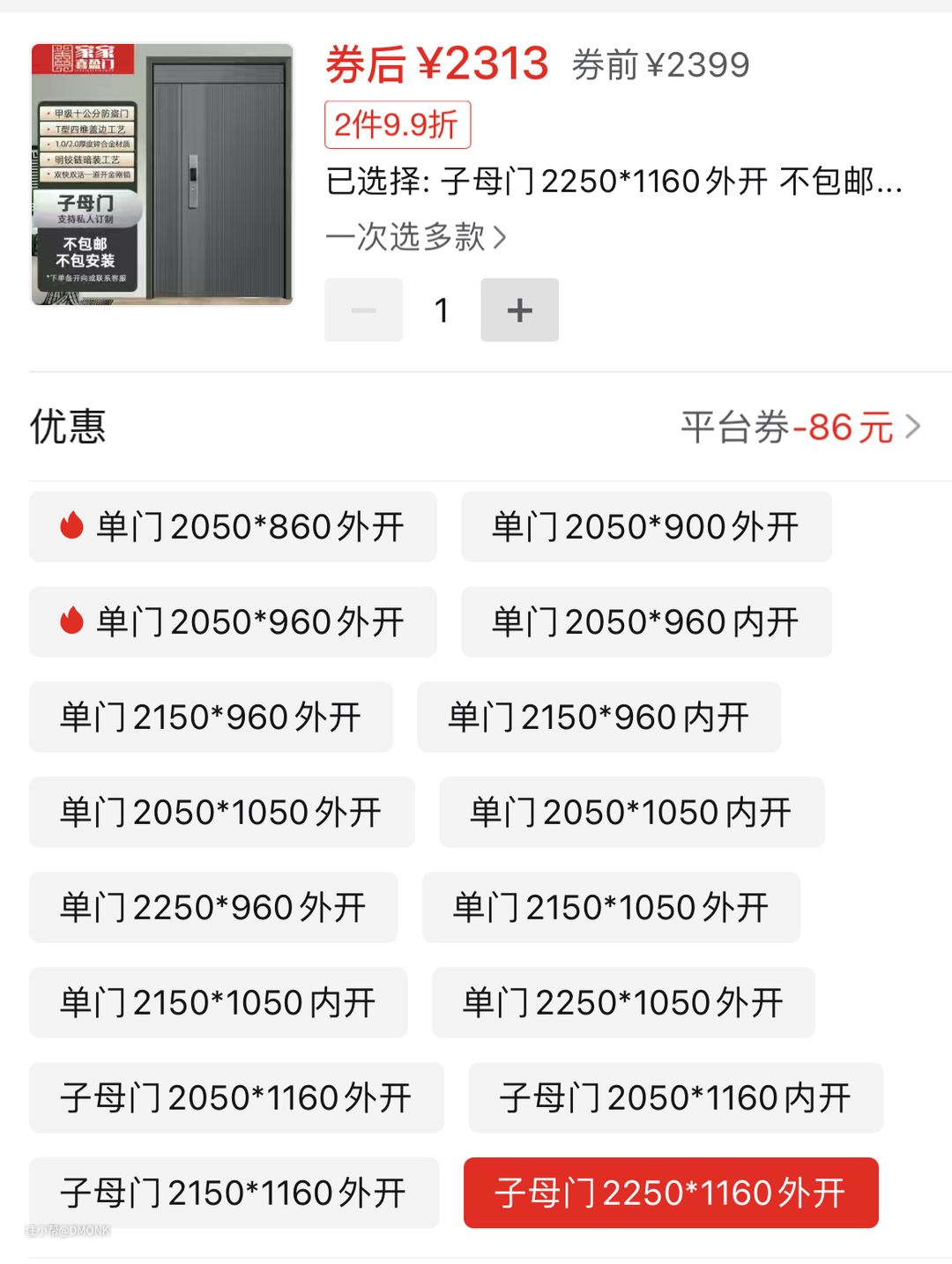
Task: Pick the 单门2050*960外开 variant
Action: [x=233, y=622]
